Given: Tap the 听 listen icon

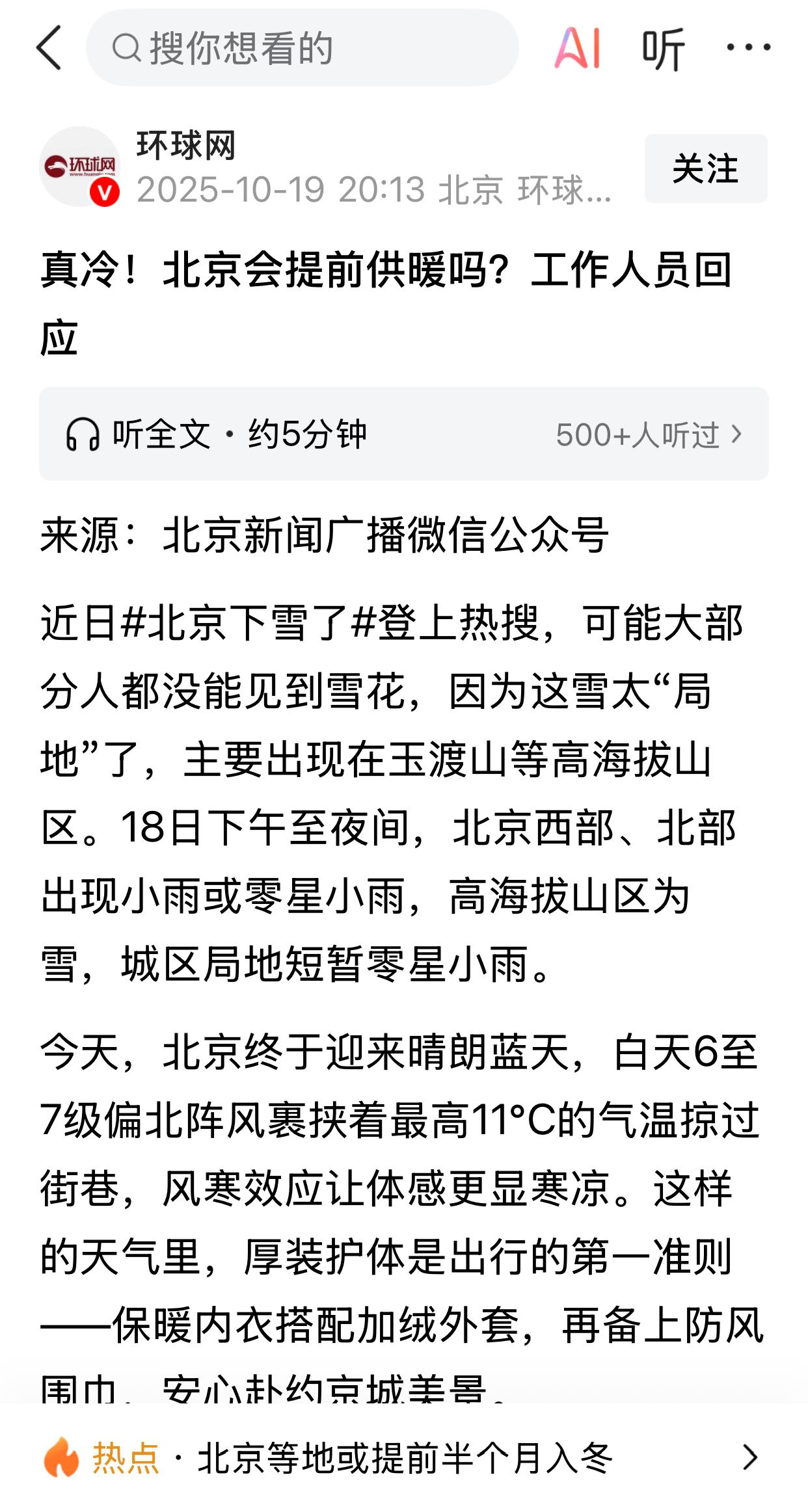Looking at the screenshot, I should [664, 49].
